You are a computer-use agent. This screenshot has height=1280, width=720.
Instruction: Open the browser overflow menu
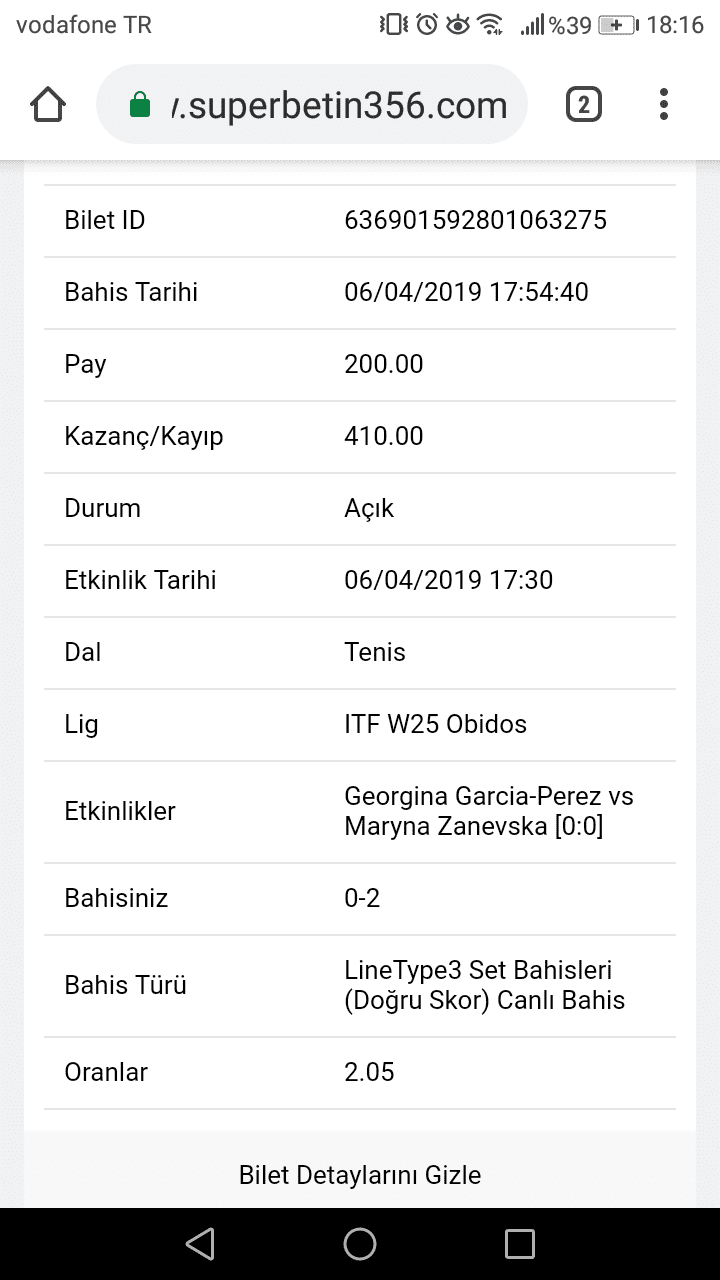(x=664, y=104)
